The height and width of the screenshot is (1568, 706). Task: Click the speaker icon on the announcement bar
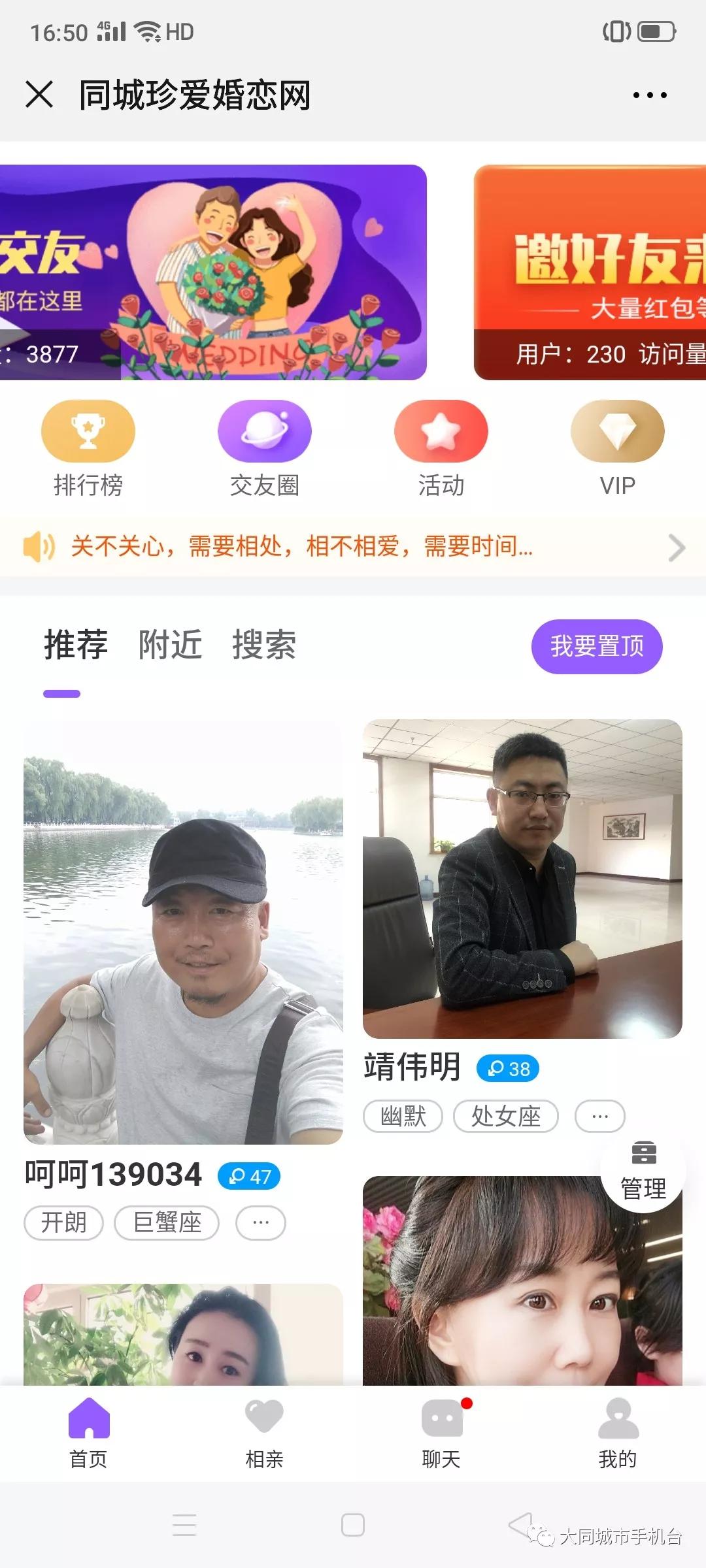39,549
